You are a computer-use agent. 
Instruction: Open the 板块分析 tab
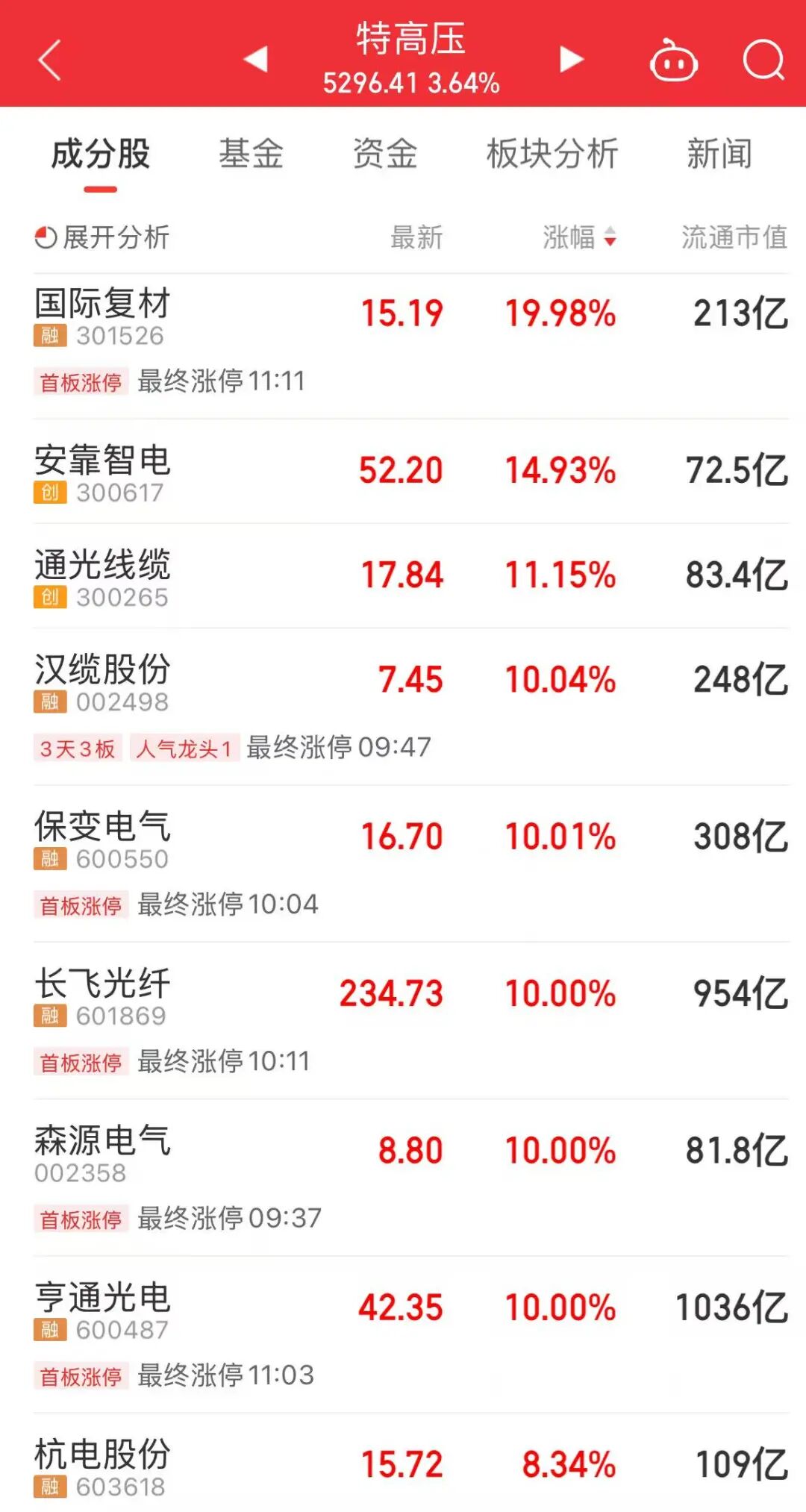click(552, 154)
